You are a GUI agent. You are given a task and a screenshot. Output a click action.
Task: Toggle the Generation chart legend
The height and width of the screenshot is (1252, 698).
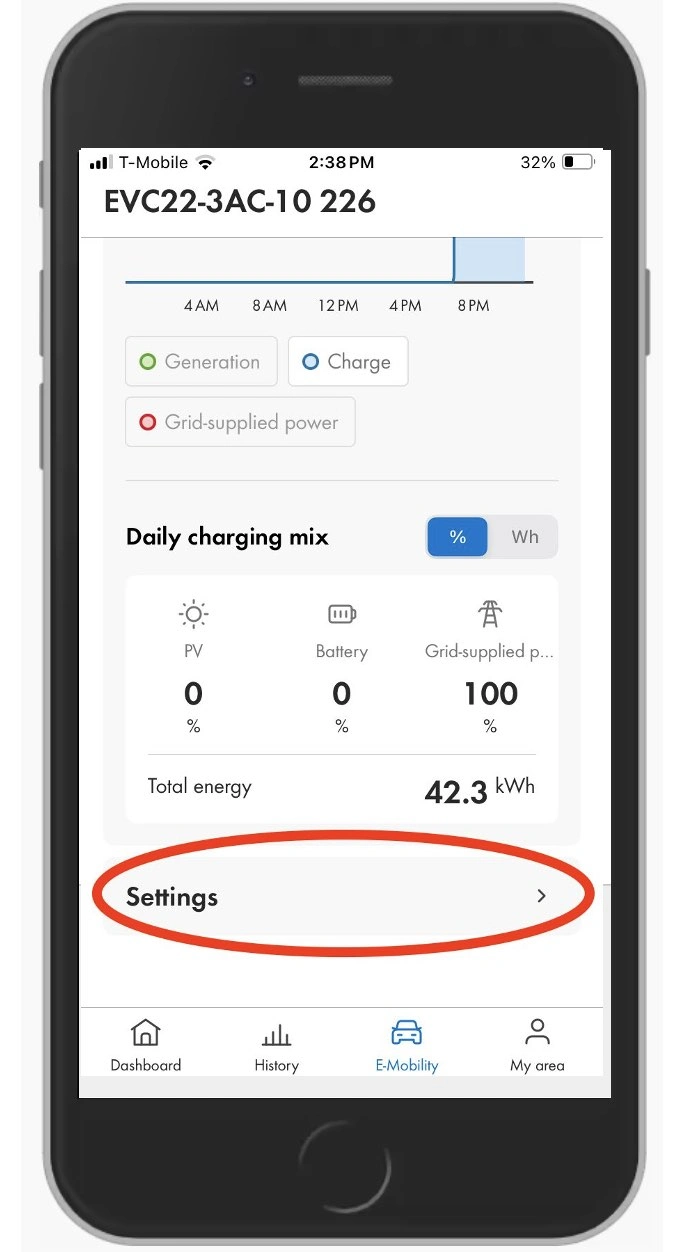pos(201,362)
